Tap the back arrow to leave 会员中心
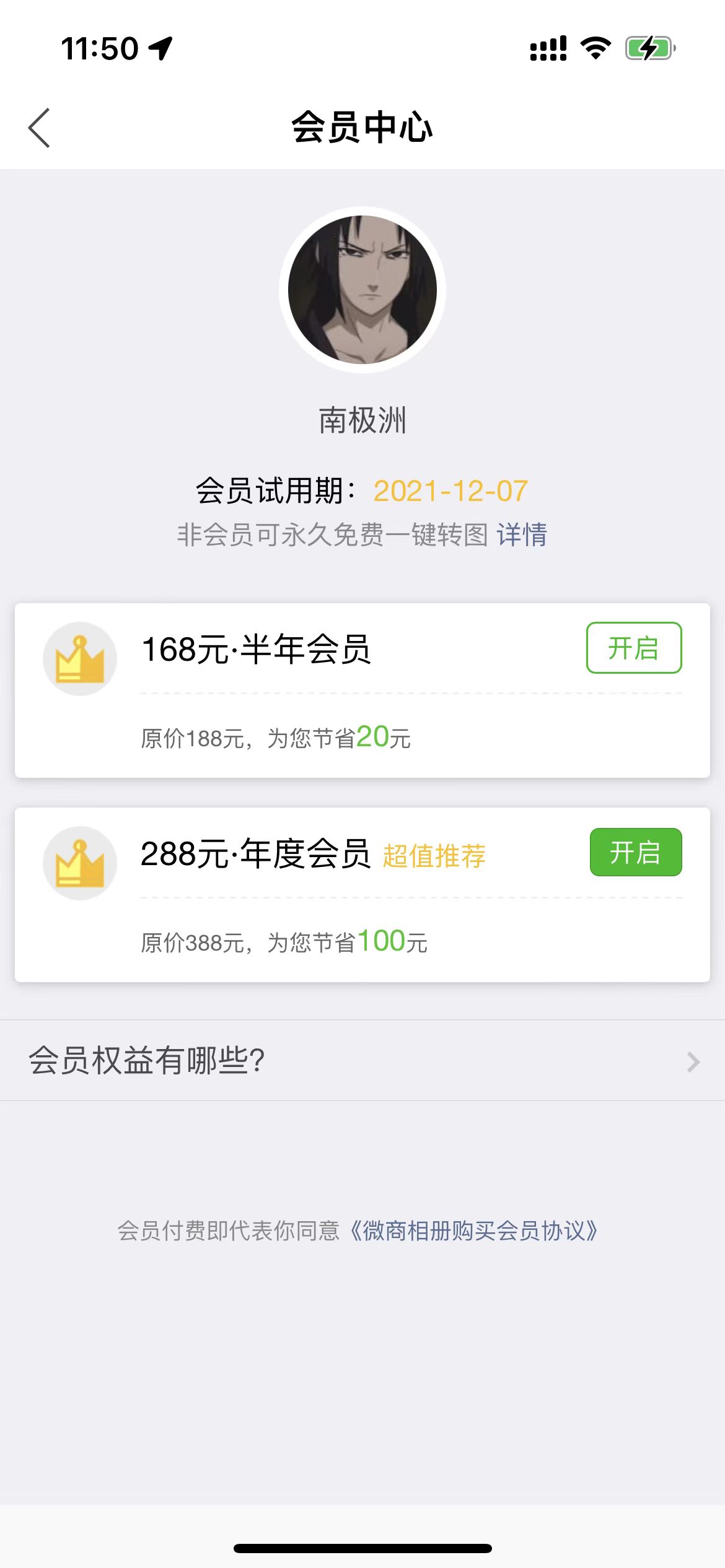 click(x=40, y=128)
